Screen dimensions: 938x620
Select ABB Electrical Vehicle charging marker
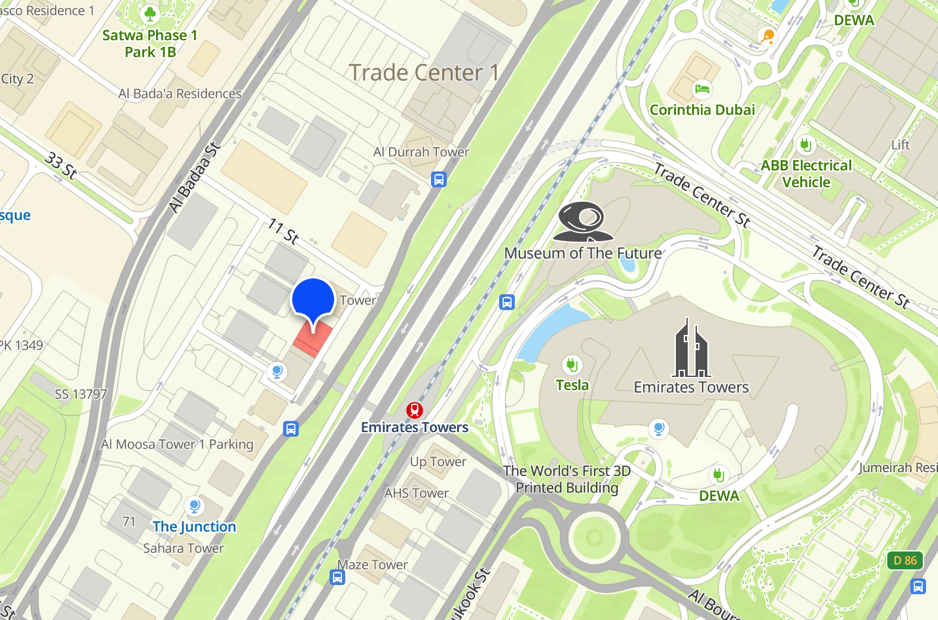(806, 145)
